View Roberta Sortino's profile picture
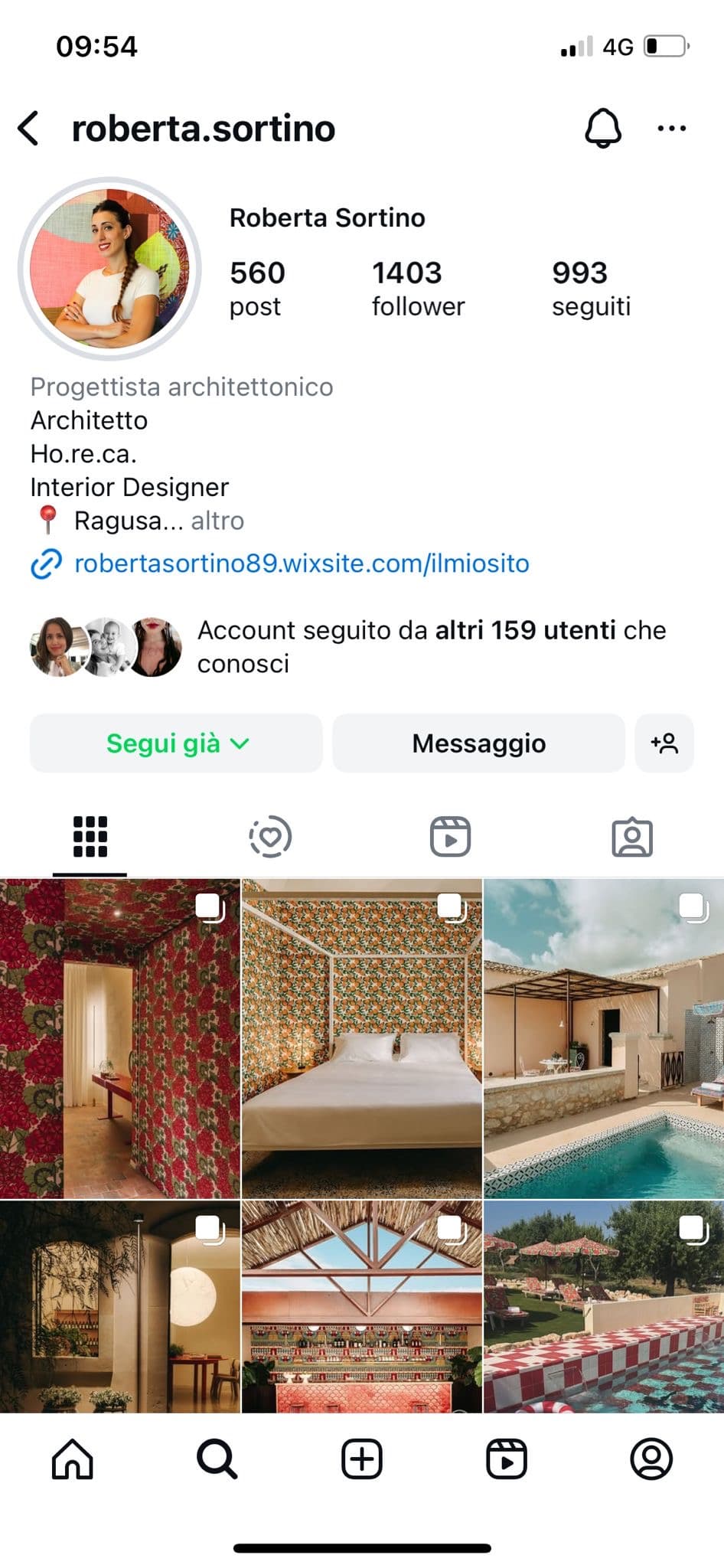724x1568 pixels. point(109,269)
